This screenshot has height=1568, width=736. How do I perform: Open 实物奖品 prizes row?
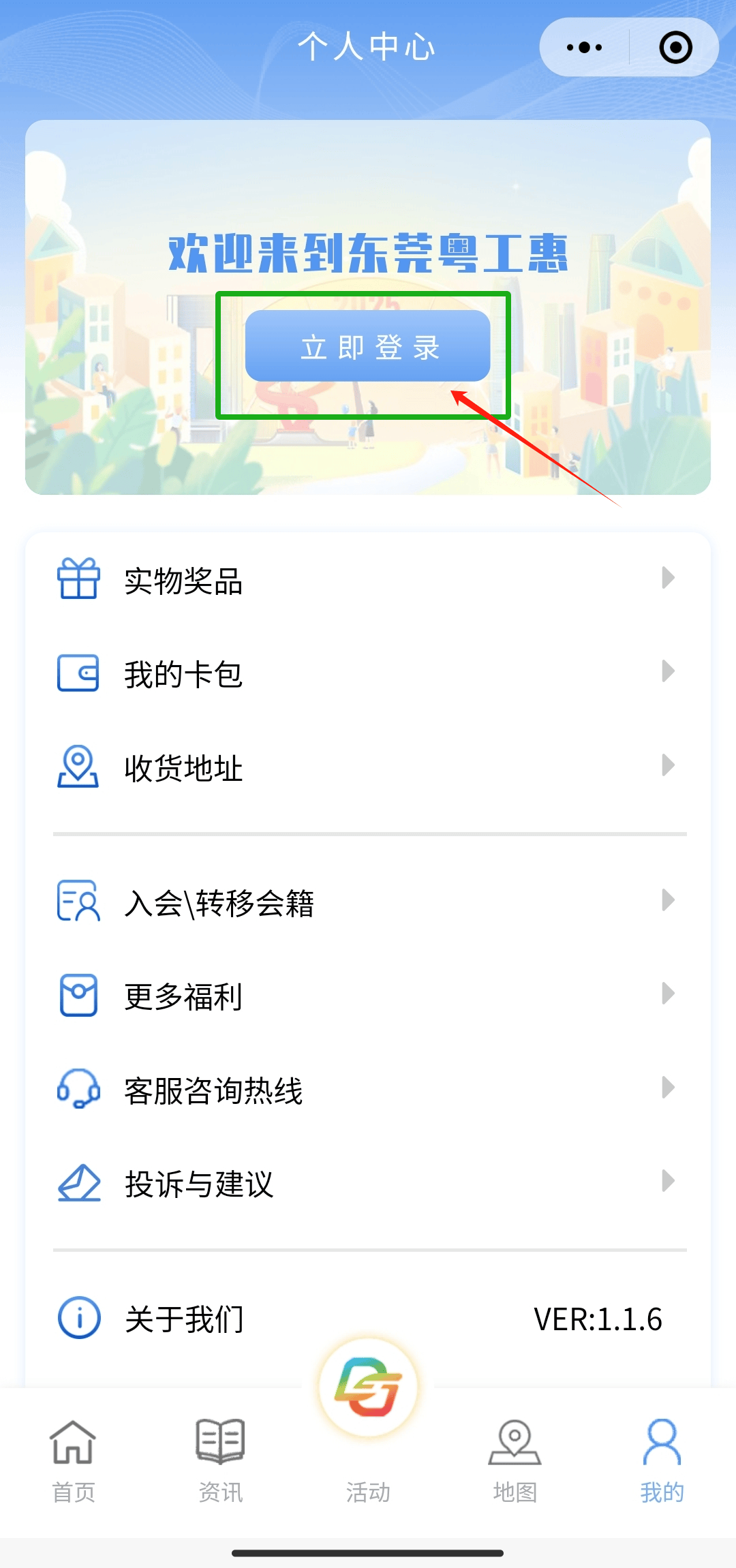coord(368,580)
